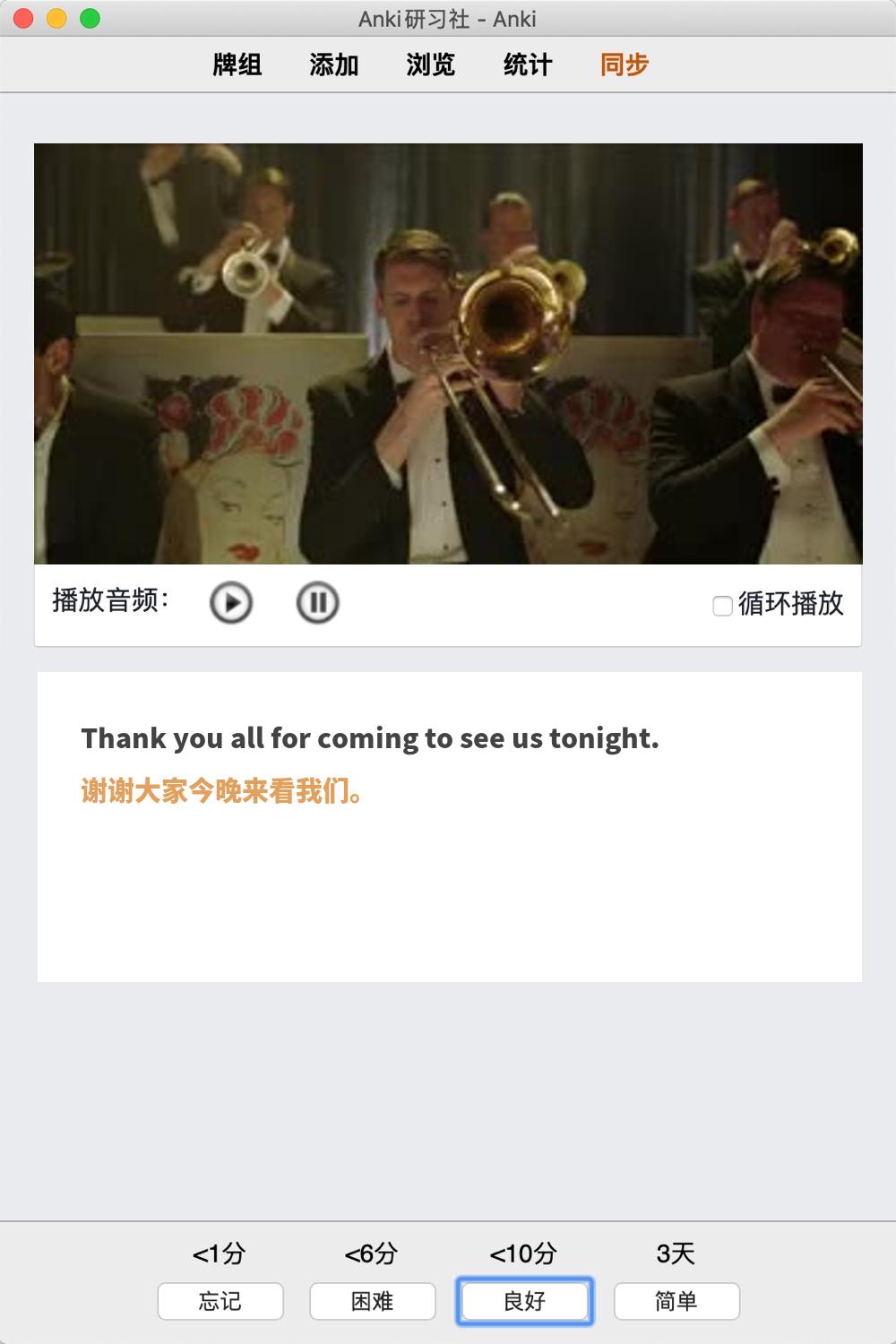
Task: Open the 牌组 decks view
Action: point(237,65)
